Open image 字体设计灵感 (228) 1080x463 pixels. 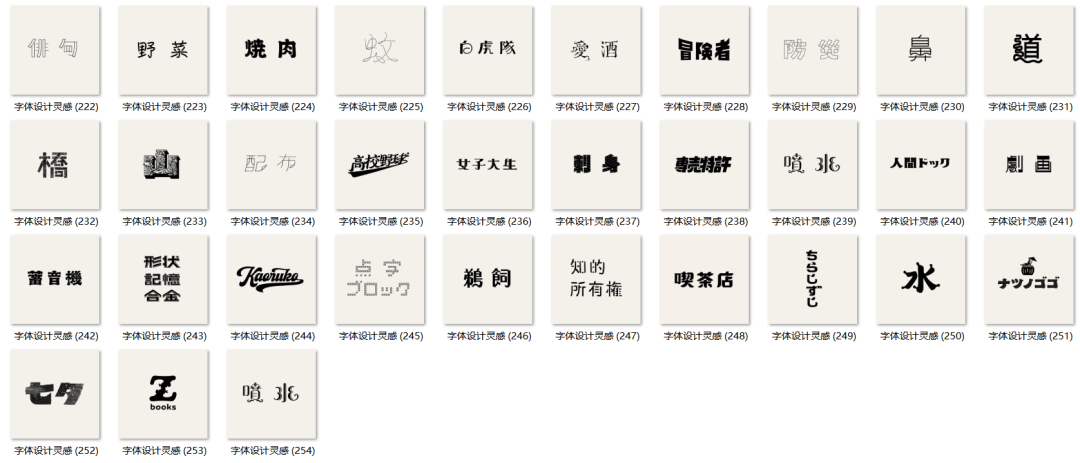(703, 50)
